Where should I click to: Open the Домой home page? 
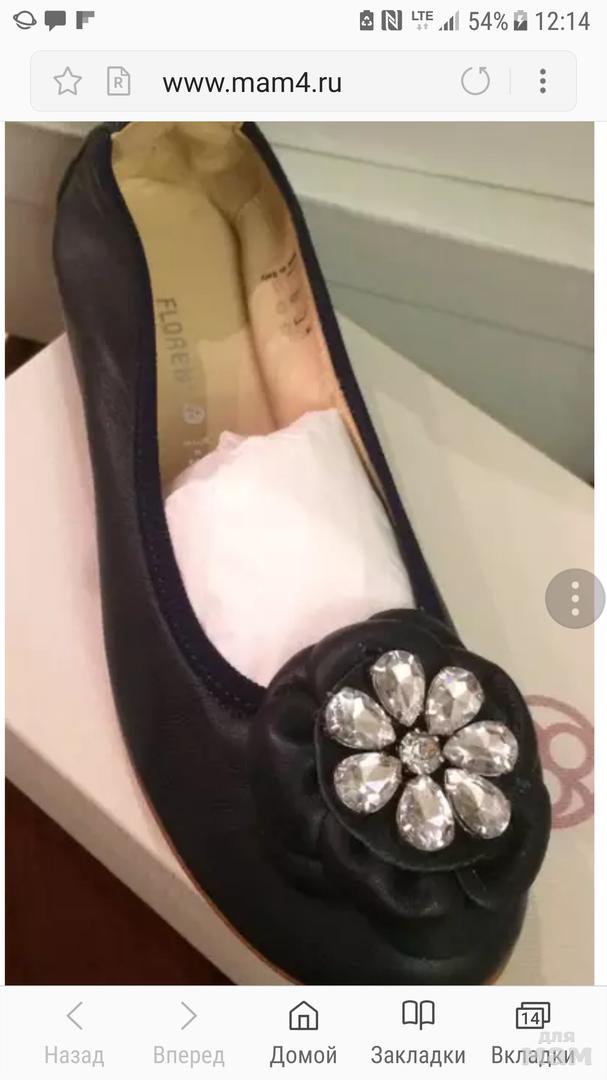coord(303,1033)
